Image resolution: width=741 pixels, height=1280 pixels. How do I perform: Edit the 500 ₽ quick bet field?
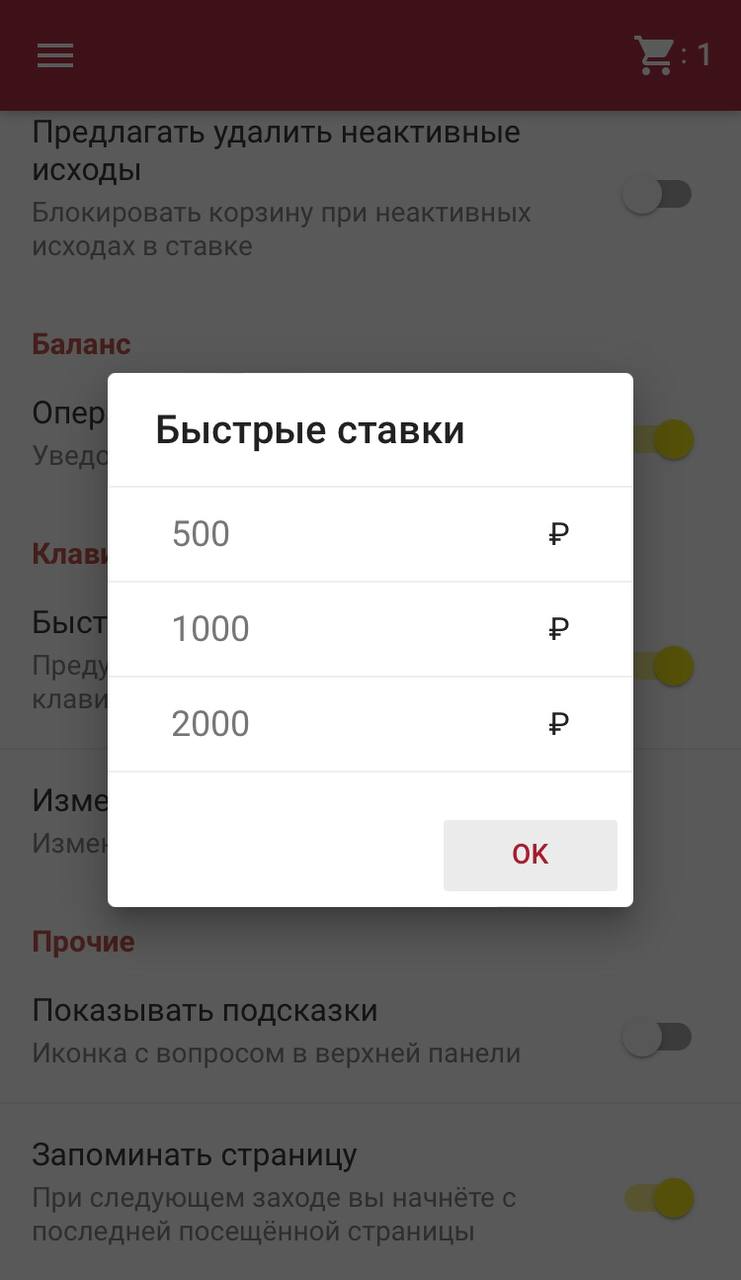click(340, 534)
